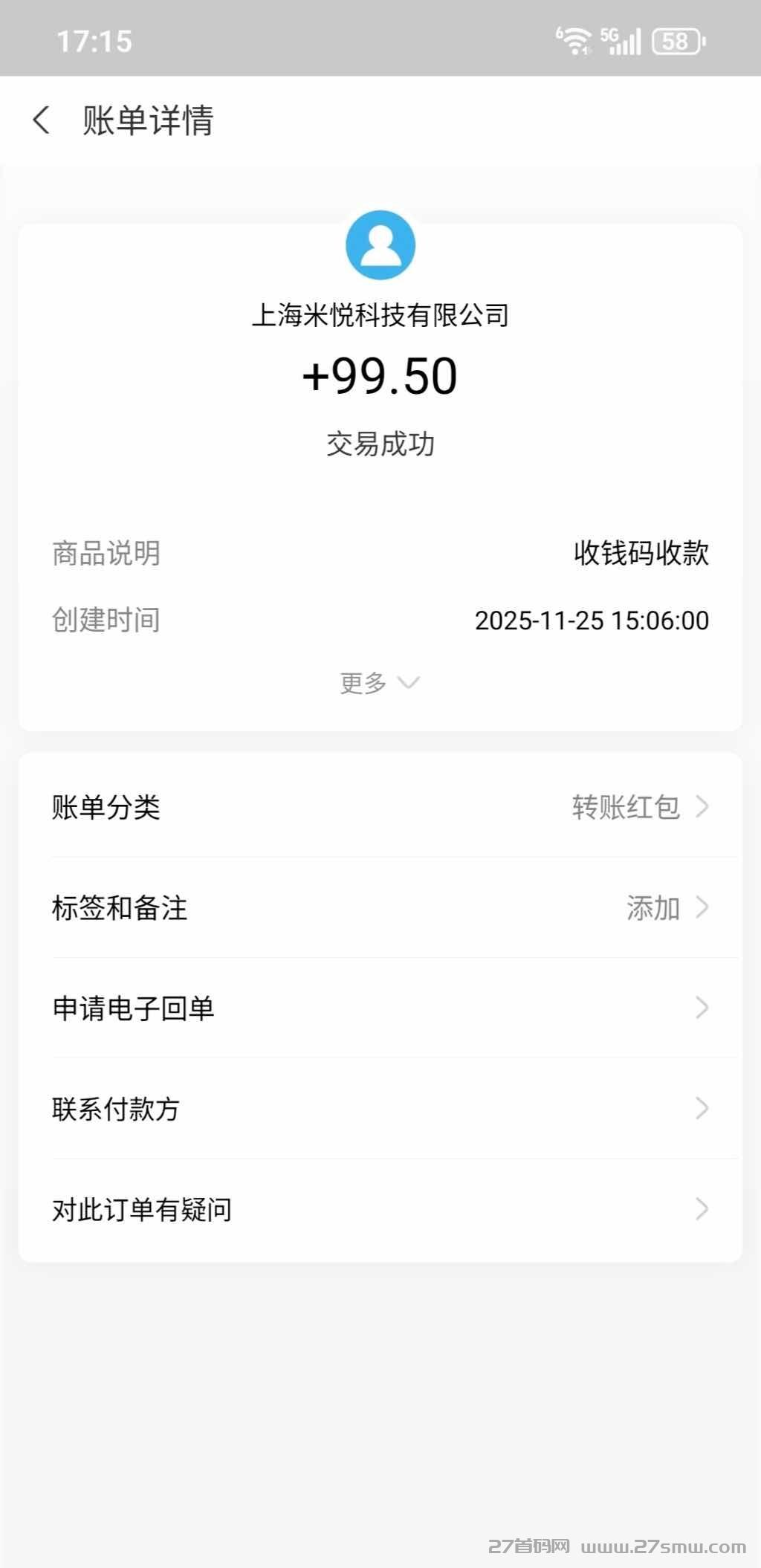Select the 转账红包 category label
Viewport: 761px width, 1568px height.
tap(626, 807)
